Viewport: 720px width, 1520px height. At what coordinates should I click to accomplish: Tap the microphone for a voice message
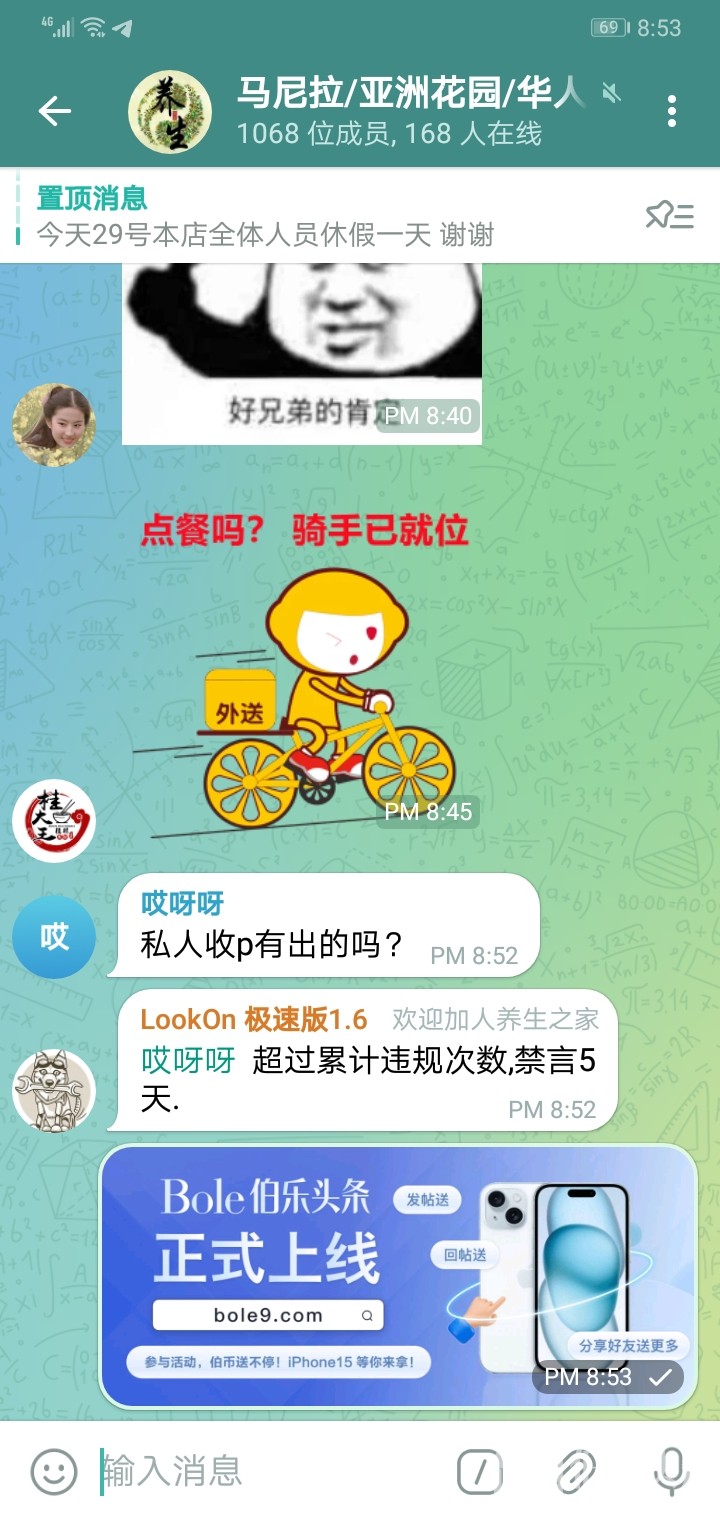tap(670, 1471)
